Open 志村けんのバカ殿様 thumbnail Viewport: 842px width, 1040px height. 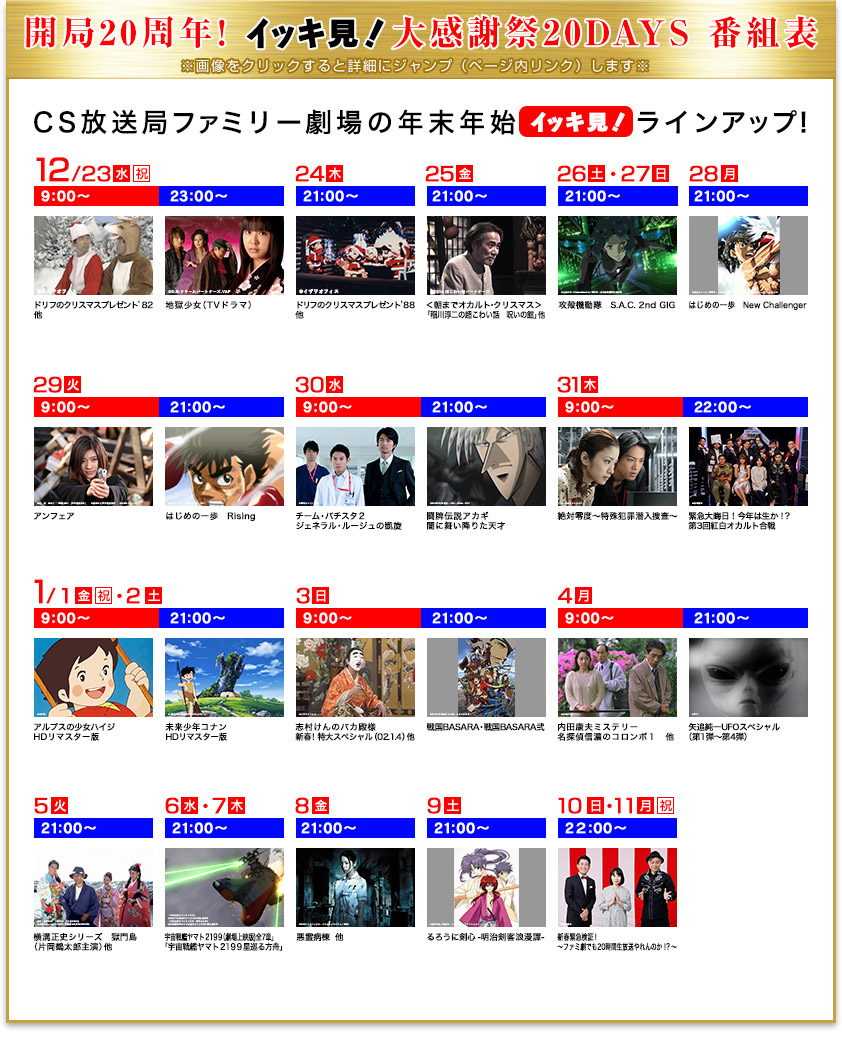point(355,677)
